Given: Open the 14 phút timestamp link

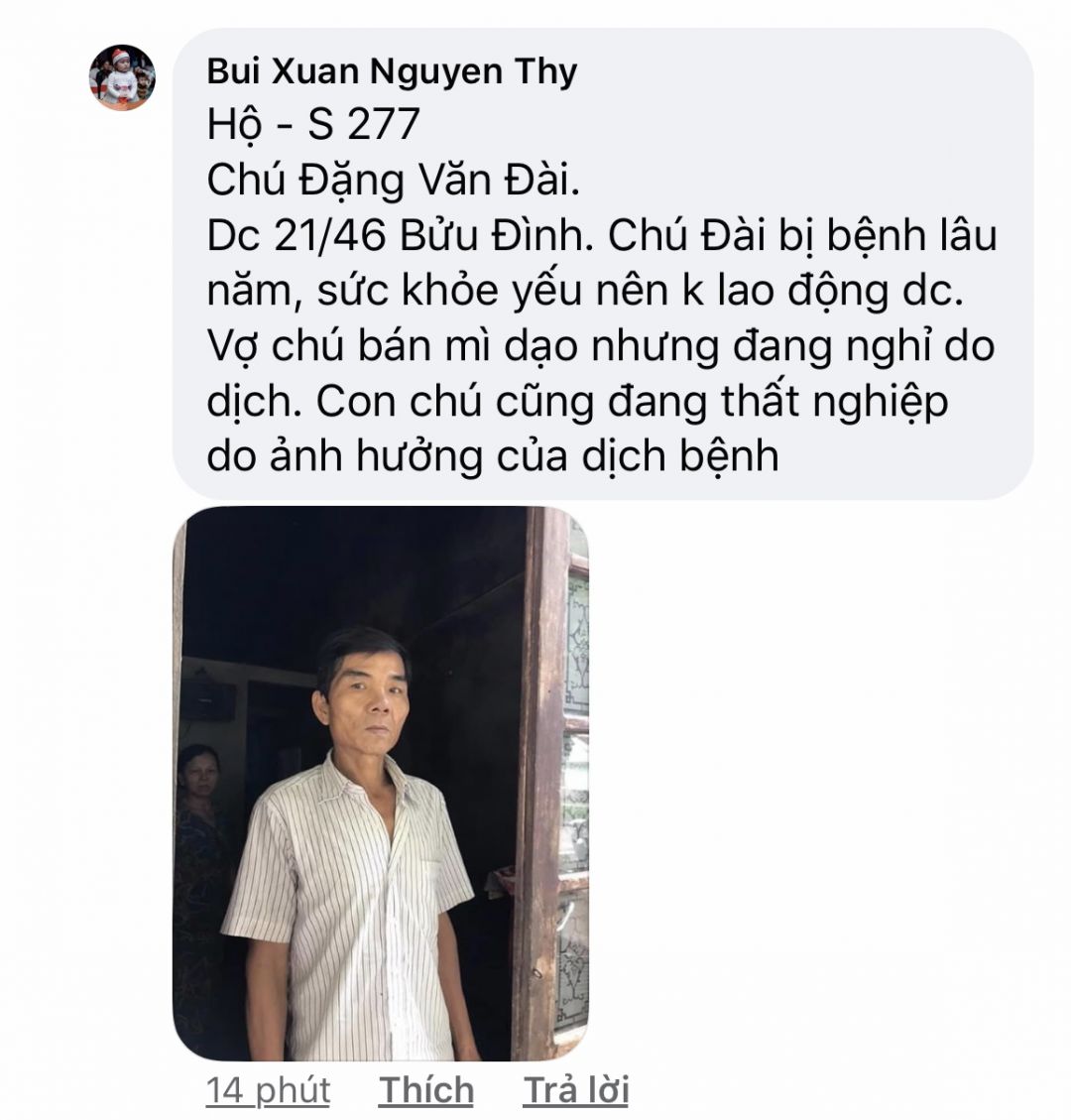Looking at the screenshot, I should pyautogui.click(x=268, y=1090).
